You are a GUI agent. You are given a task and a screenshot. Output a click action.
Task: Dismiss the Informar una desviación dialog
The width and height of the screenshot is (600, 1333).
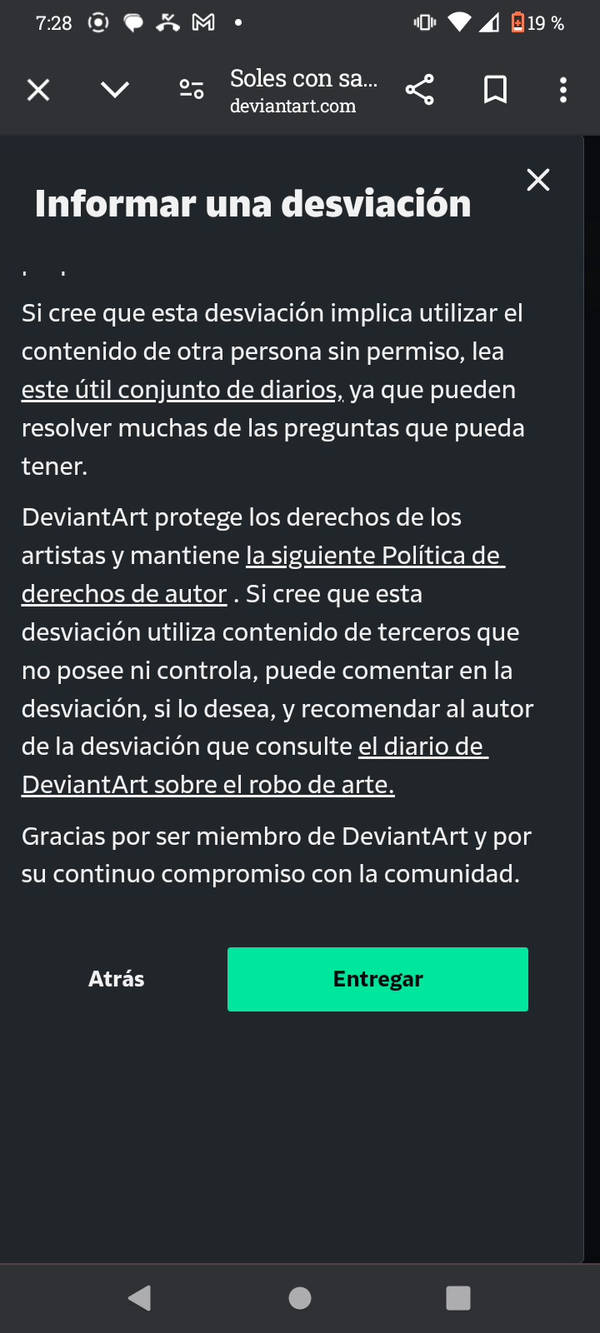click(538, 180)
